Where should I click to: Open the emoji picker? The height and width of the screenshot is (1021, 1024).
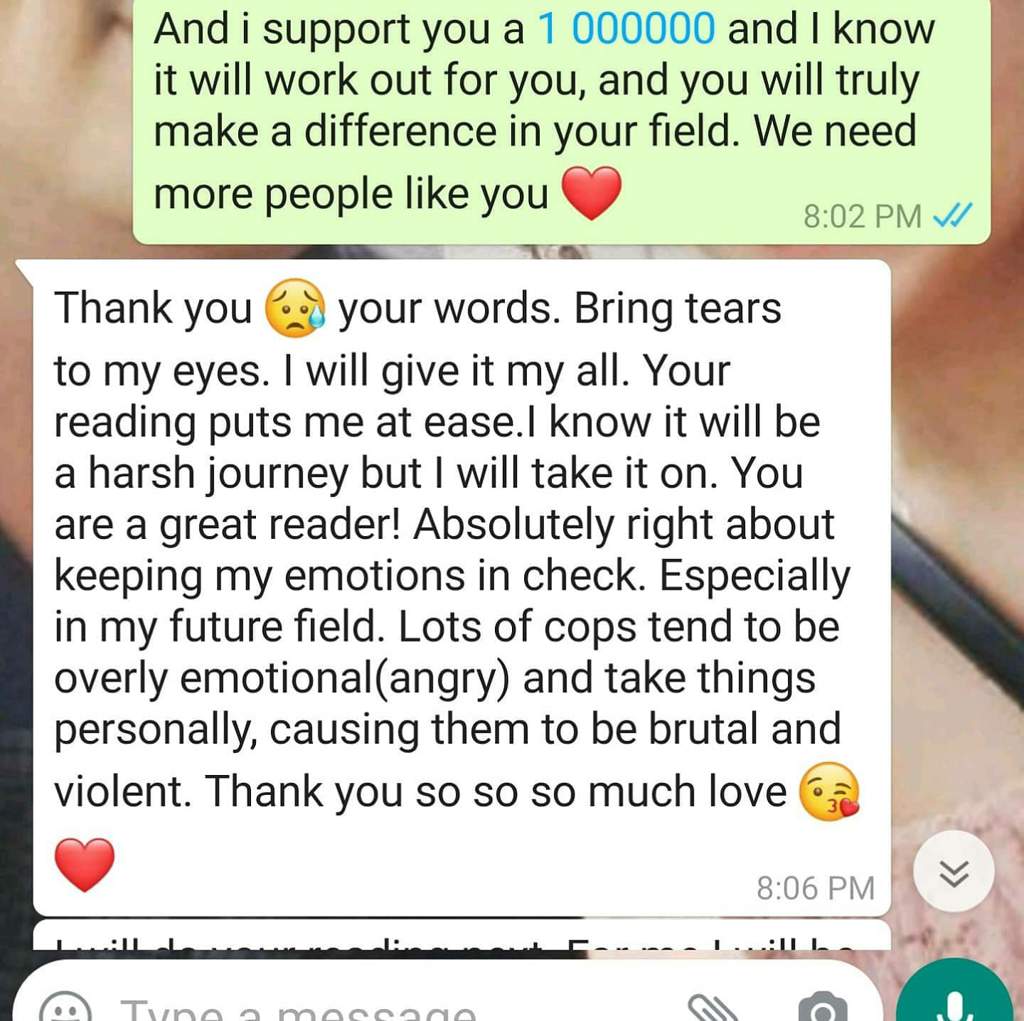click(x=67, y=1008)
